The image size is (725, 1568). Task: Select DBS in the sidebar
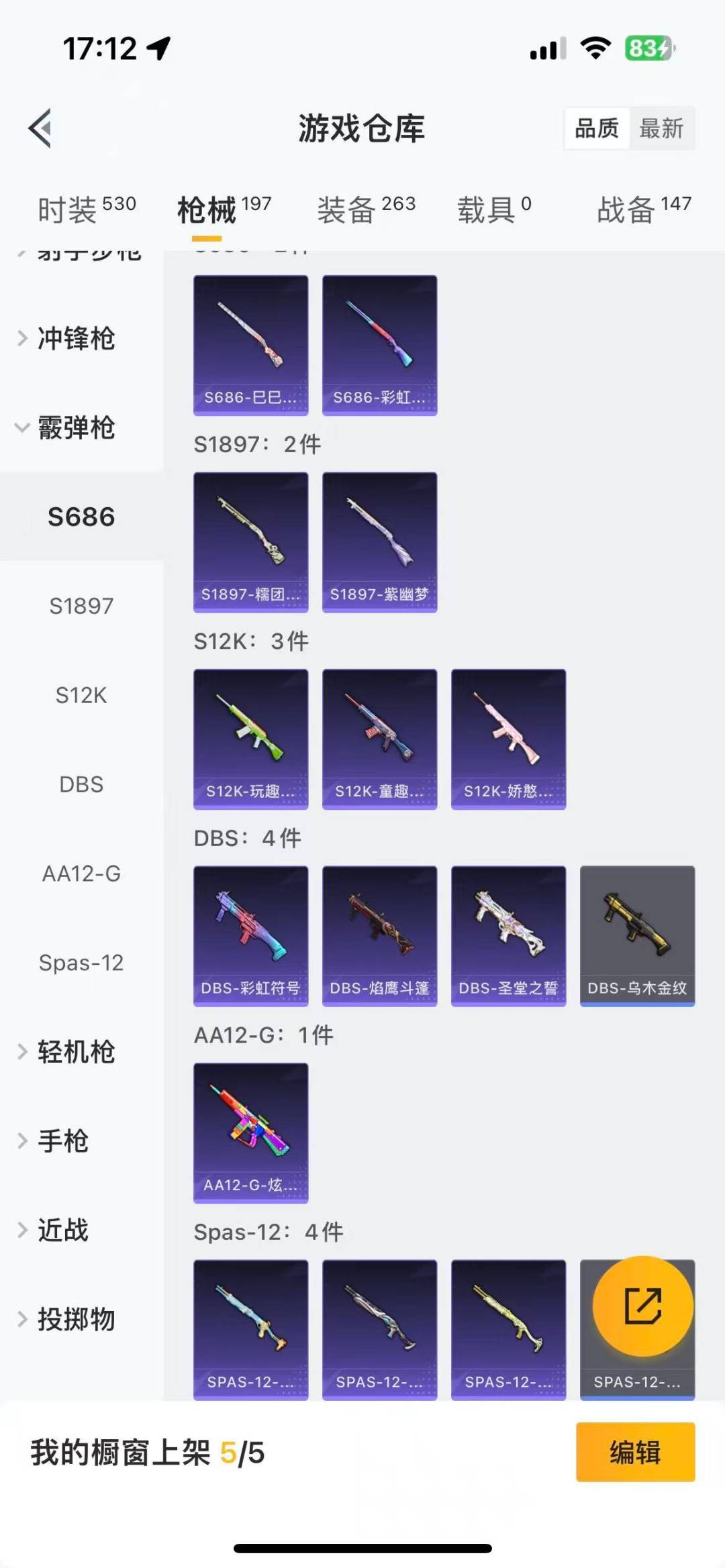pyautogui.click(x=81, y=784)
